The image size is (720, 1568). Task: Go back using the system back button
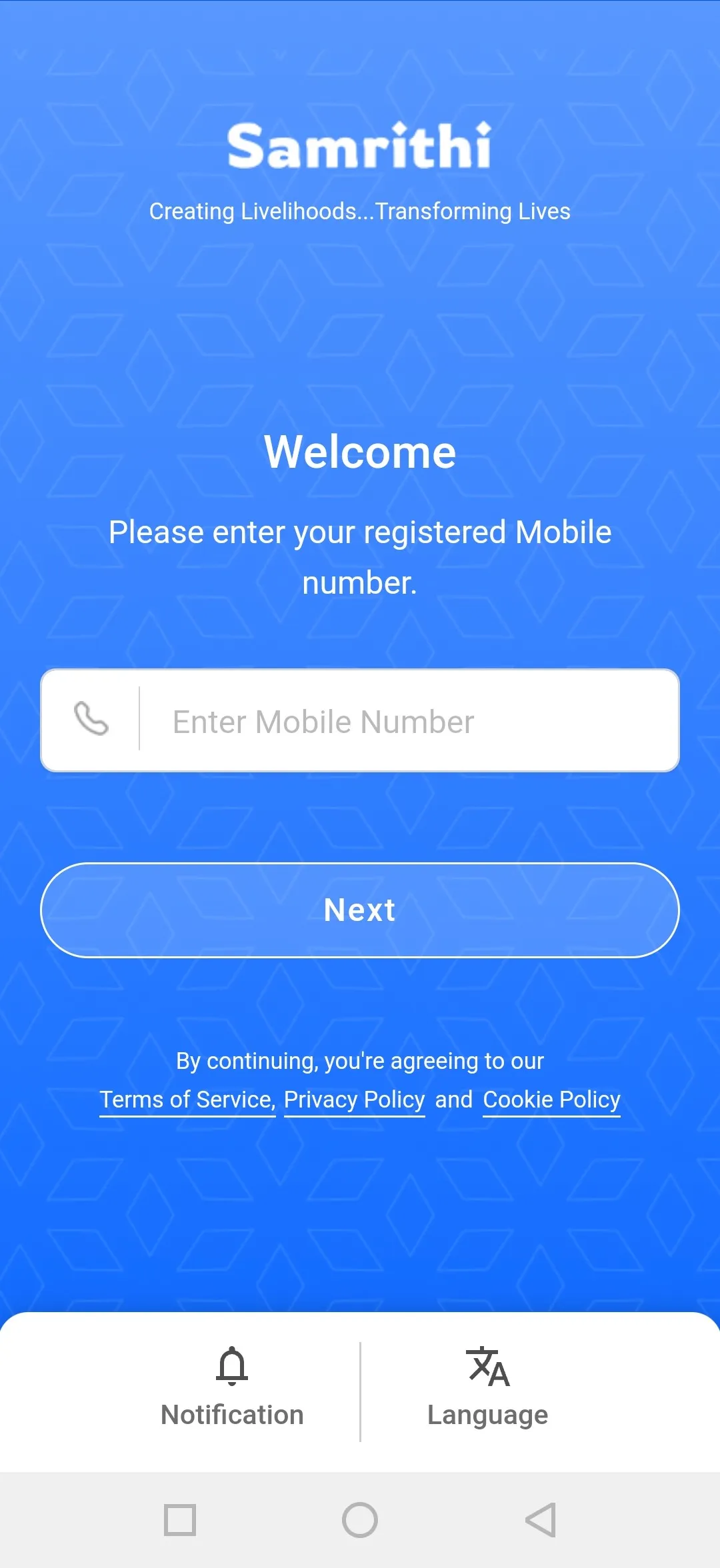click(x=540, y=1520)
